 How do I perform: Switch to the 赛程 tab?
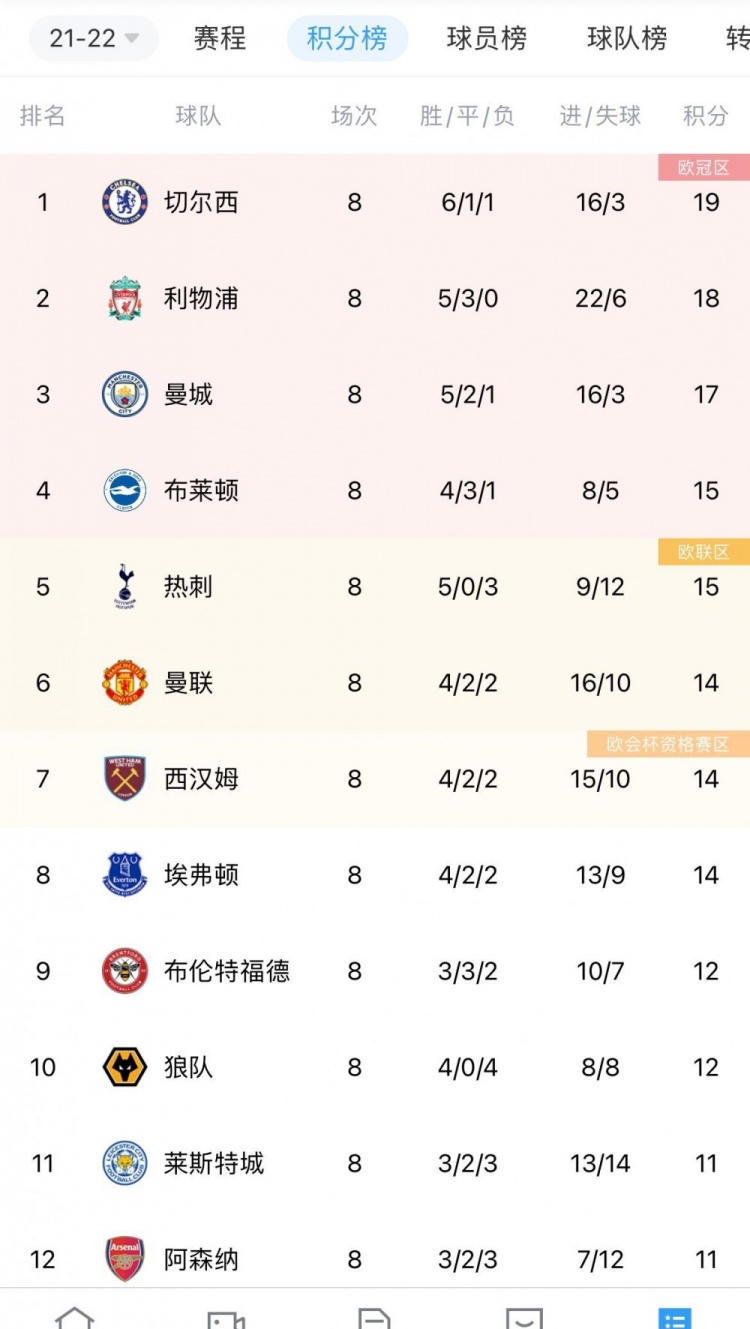click(220, 39)
